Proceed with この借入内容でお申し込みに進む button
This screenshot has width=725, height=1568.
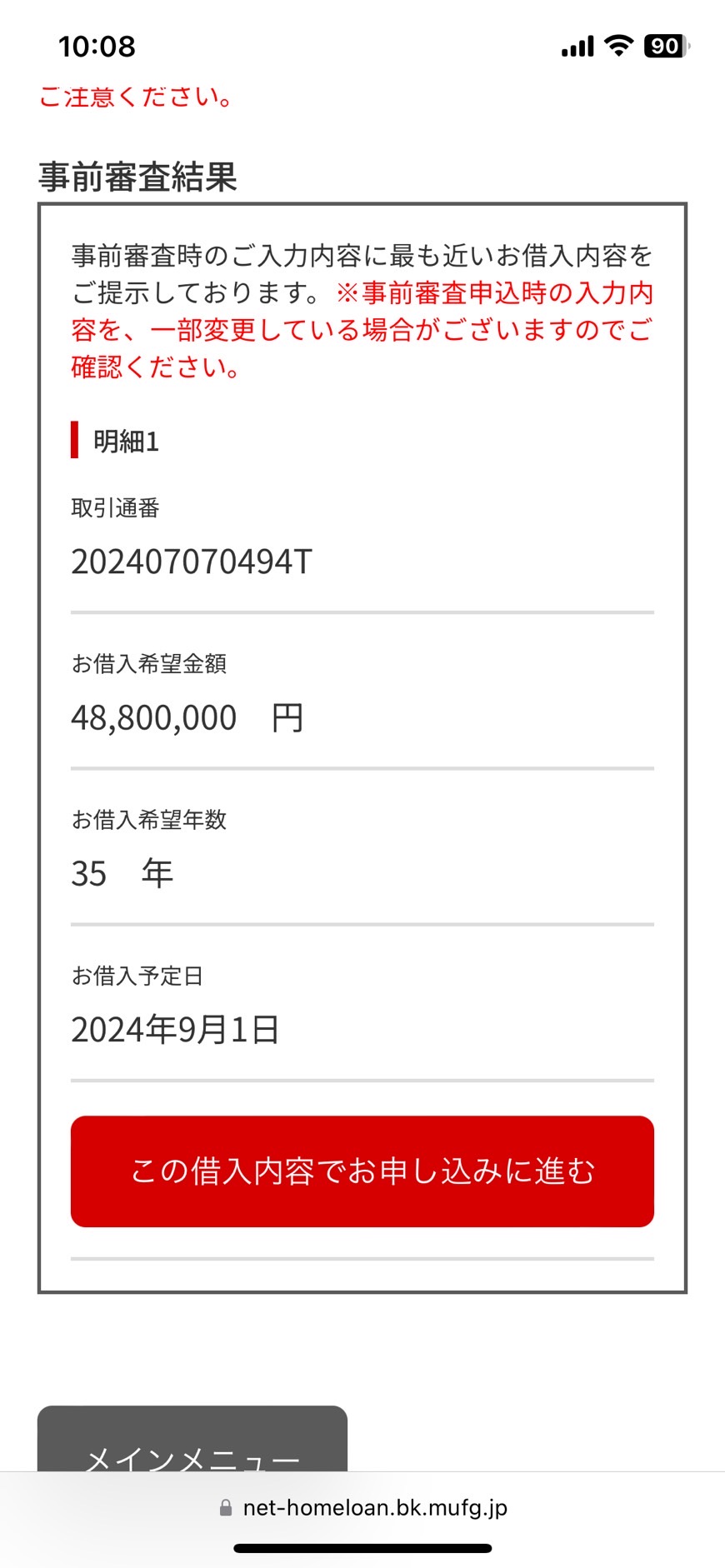(x=362, y=1171)
